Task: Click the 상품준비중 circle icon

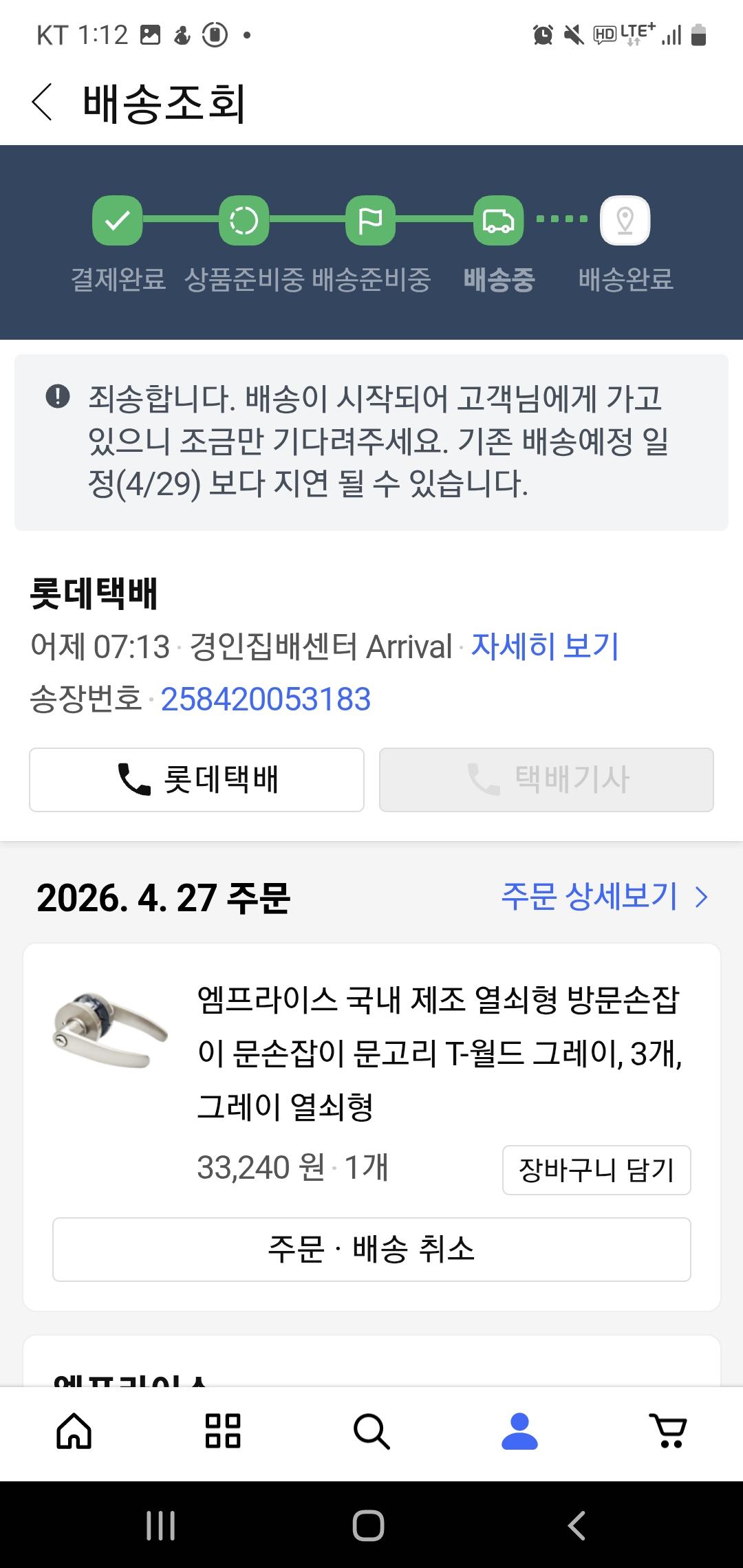Action: (x=243, y=221)
